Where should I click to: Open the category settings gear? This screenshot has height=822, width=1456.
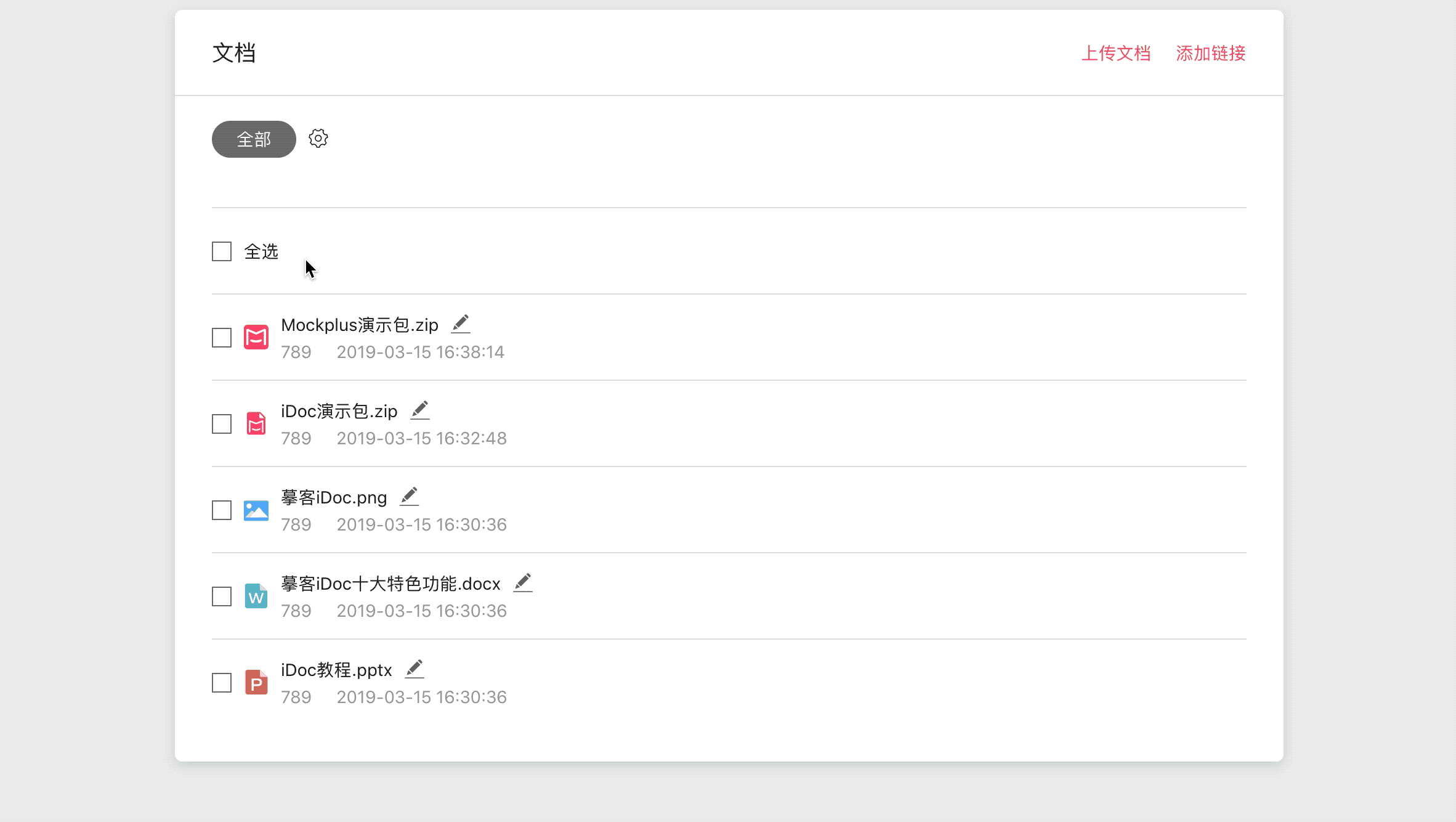[x=318, y=138]
